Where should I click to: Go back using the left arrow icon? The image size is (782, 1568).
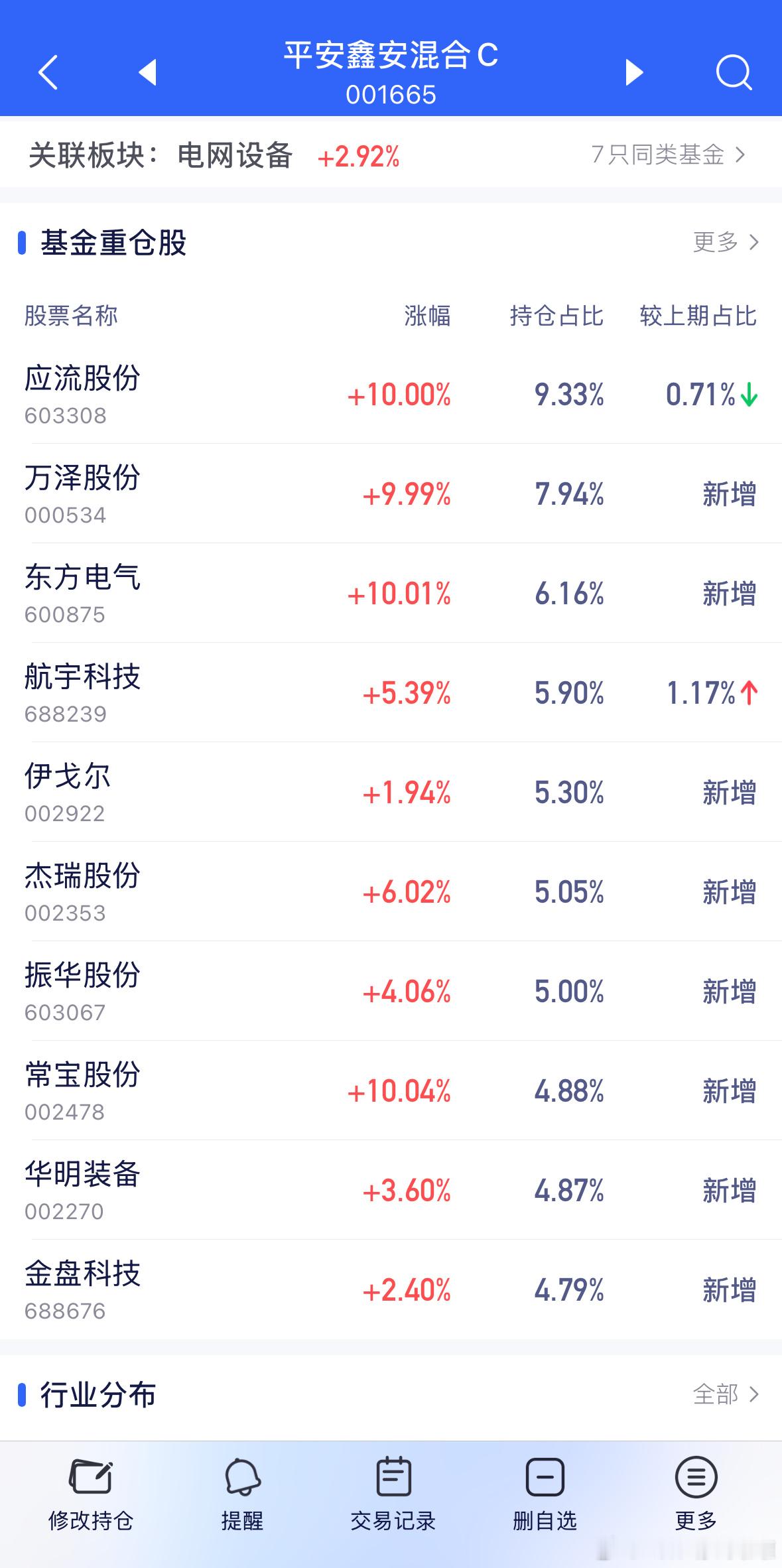pos(48,73)
